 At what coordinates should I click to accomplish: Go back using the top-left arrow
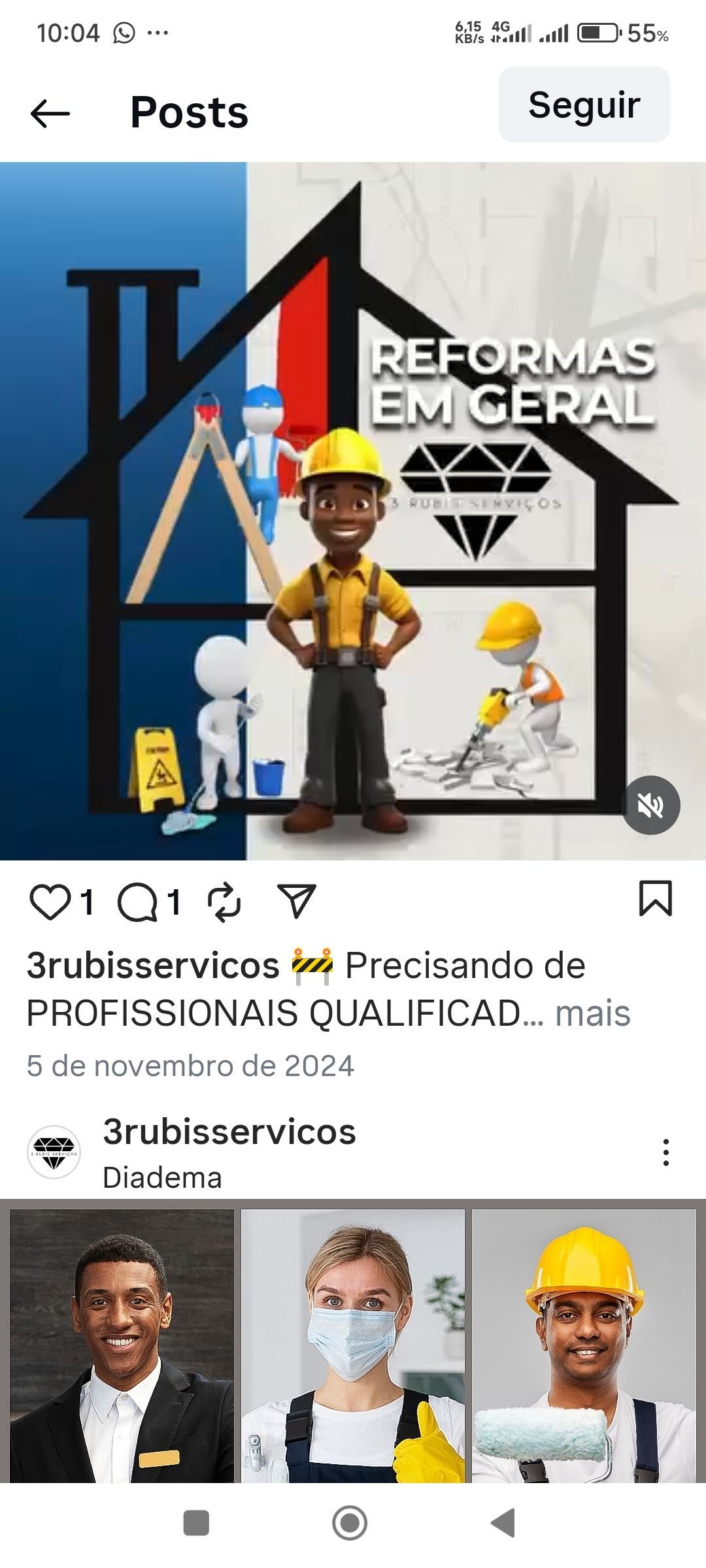click(50, 113)
